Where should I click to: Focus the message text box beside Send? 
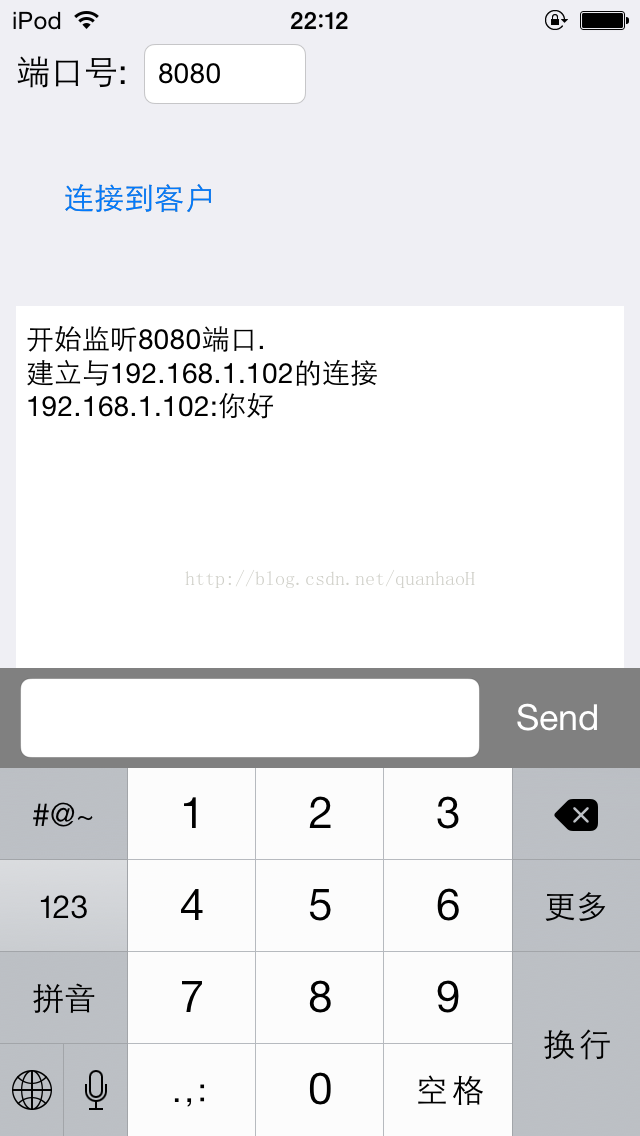click(x=250, y=718)
